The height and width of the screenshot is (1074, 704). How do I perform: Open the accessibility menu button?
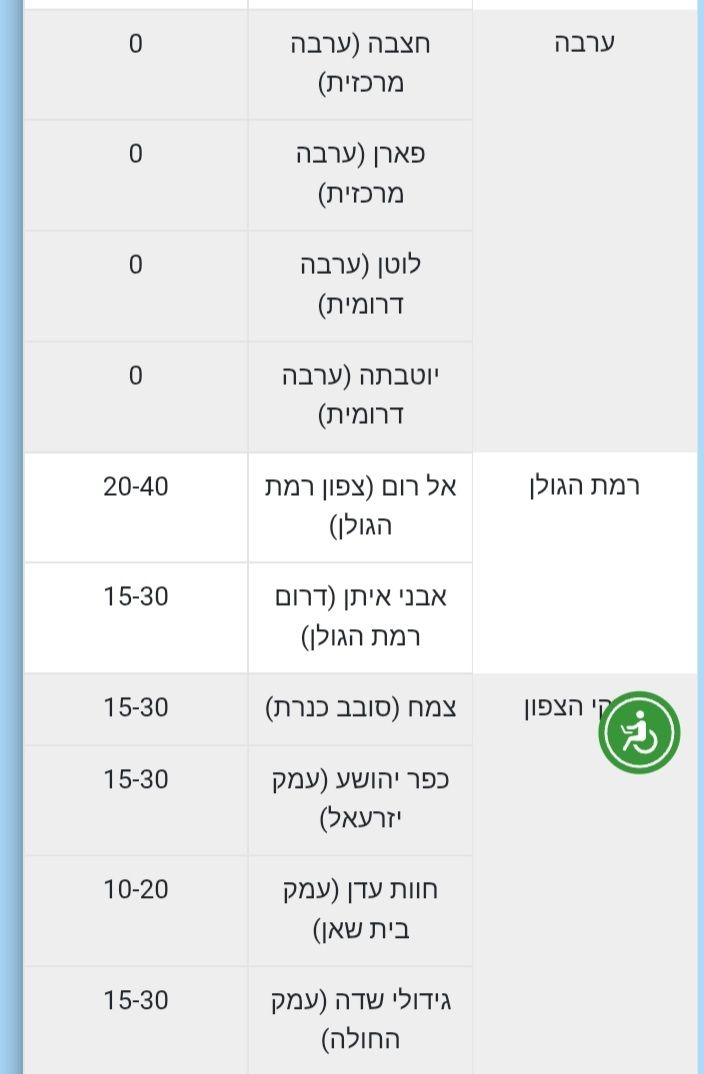(639, 732)
